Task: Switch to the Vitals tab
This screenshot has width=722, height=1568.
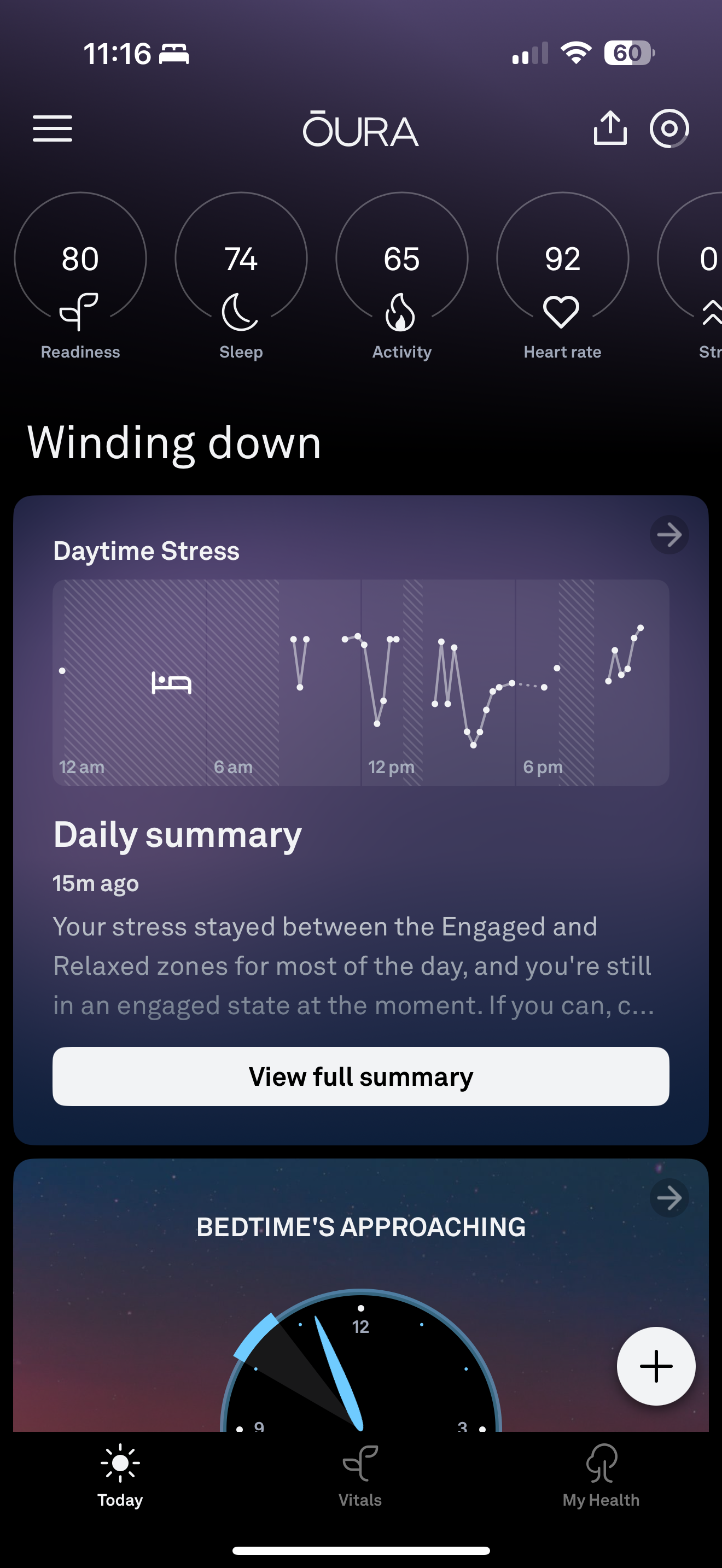Action: (x=360, y=1476)
